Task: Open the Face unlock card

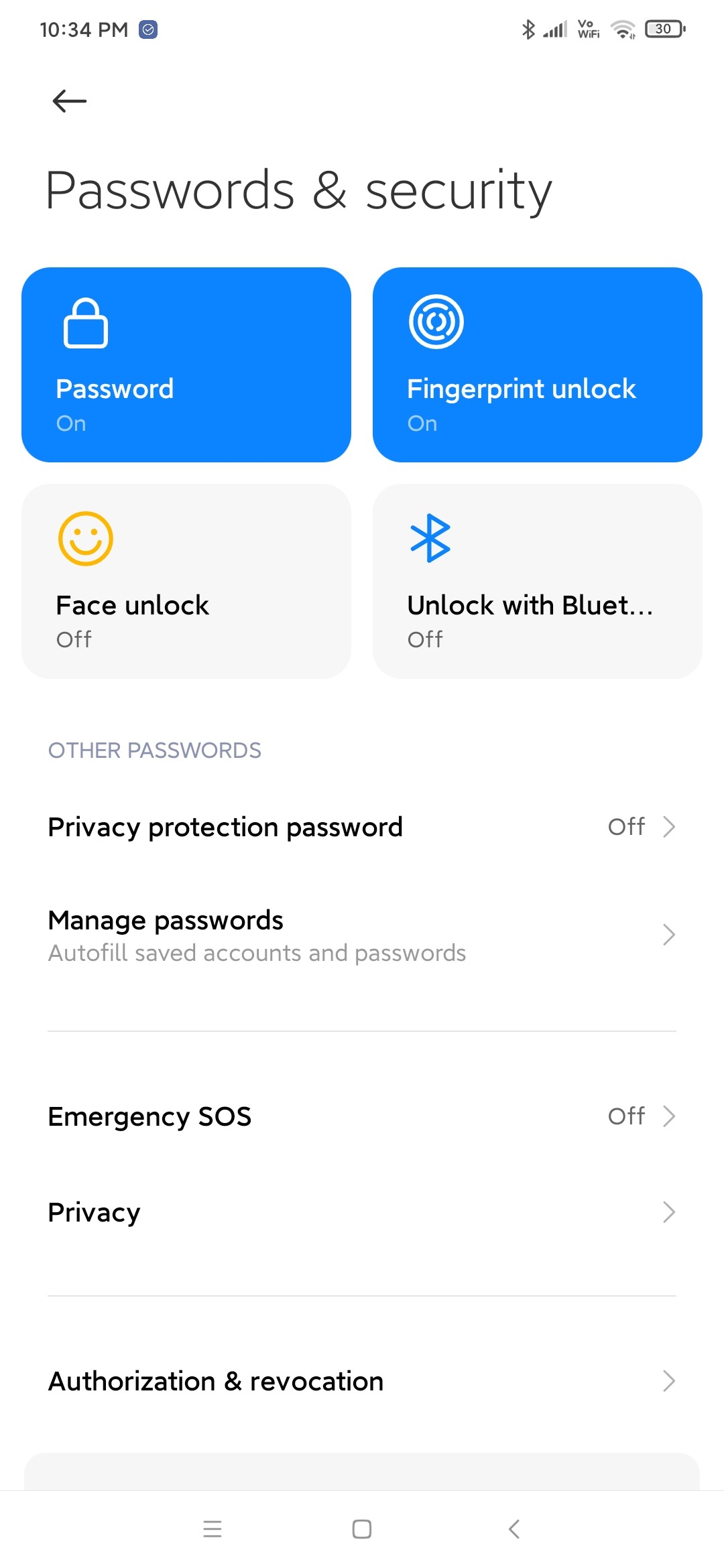Action: point(186,581)
